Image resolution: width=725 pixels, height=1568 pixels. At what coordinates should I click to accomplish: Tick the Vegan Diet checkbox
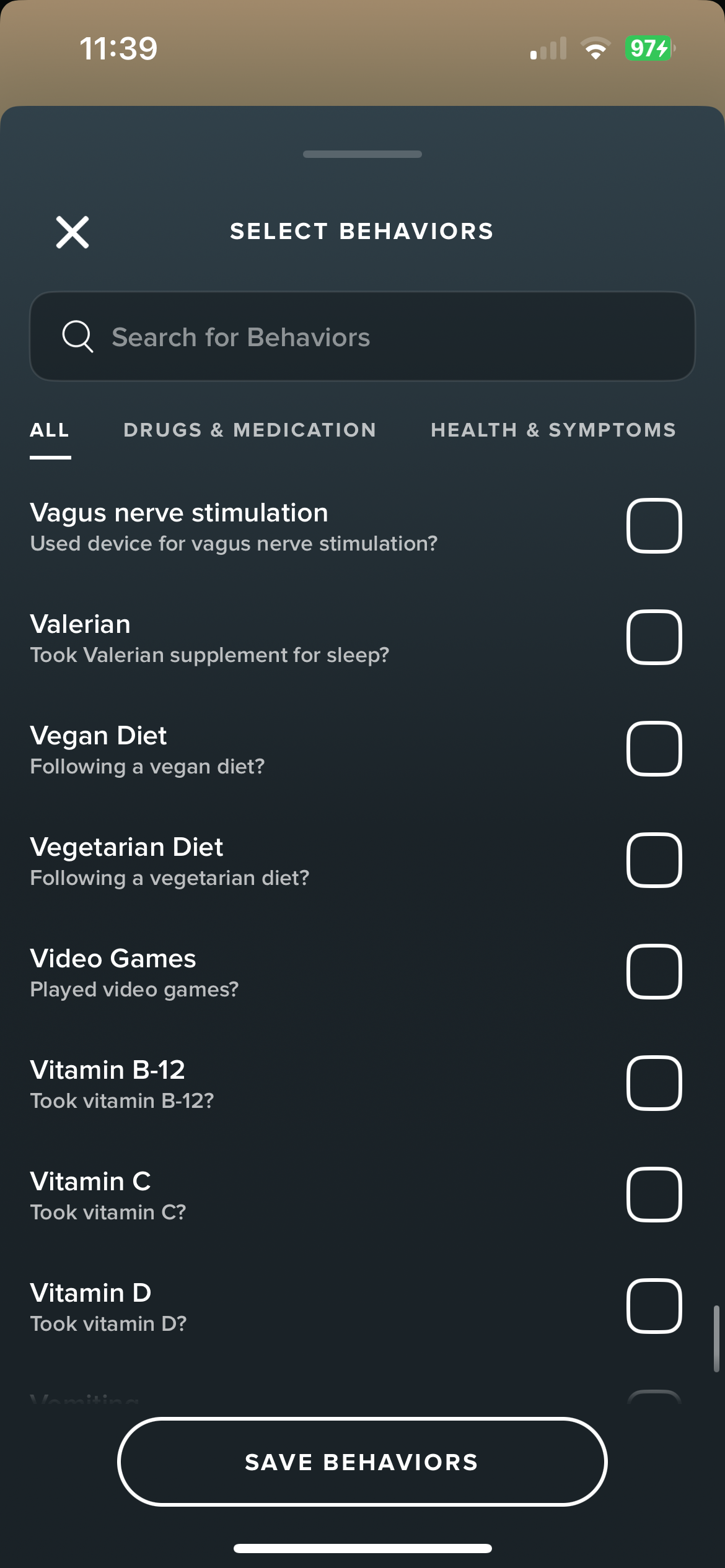pyautogui.click(x=654, y=749)
